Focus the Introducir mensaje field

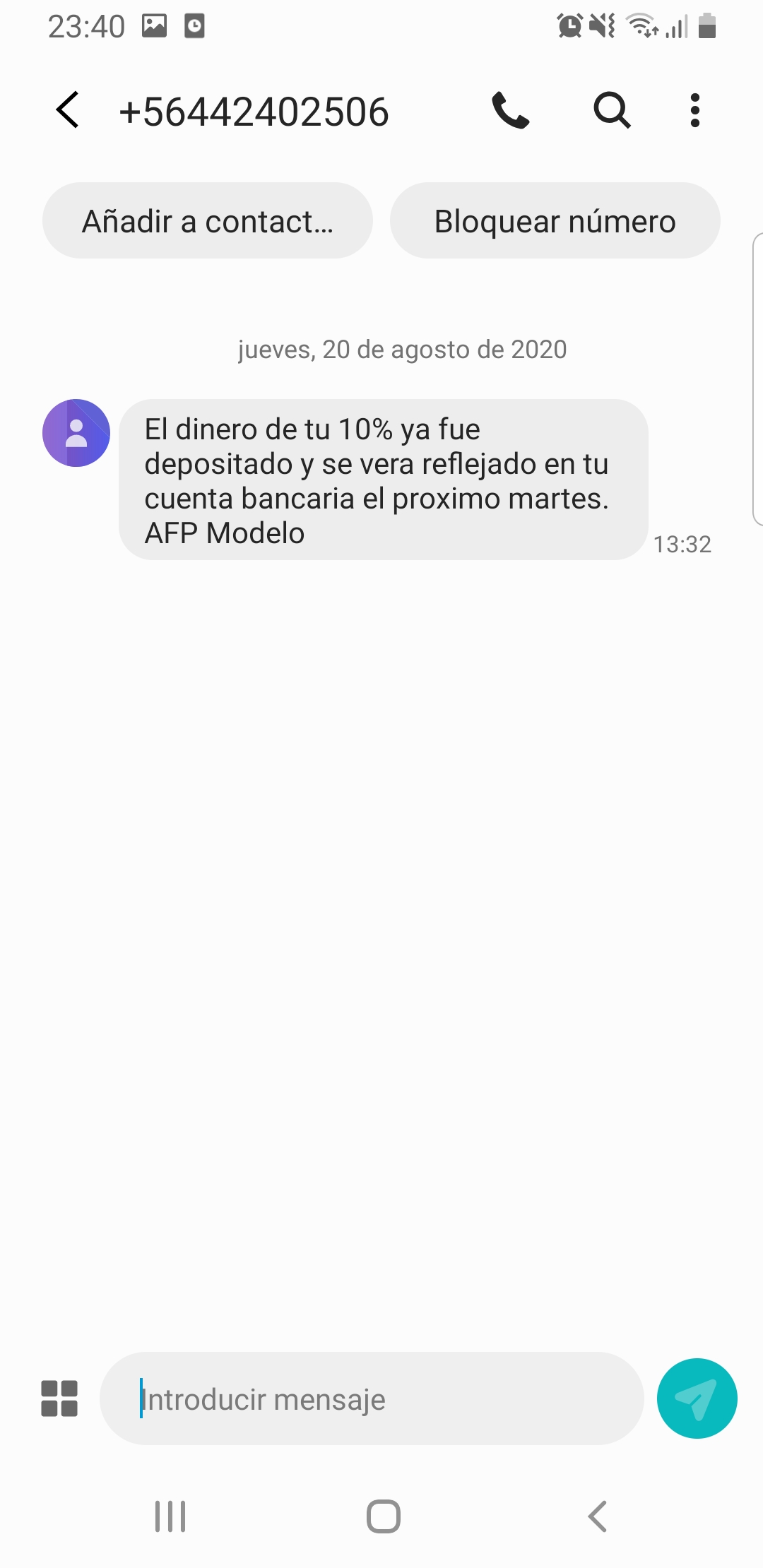click(x=372, y=1398)
